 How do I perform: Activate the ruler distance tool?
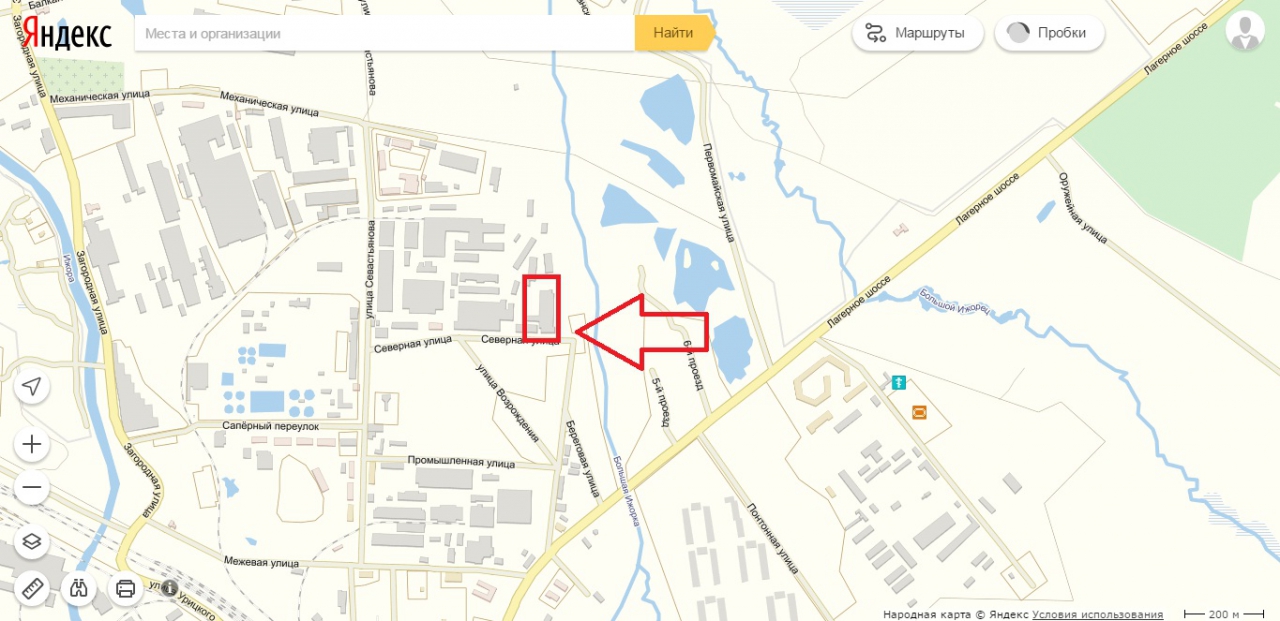32,588
